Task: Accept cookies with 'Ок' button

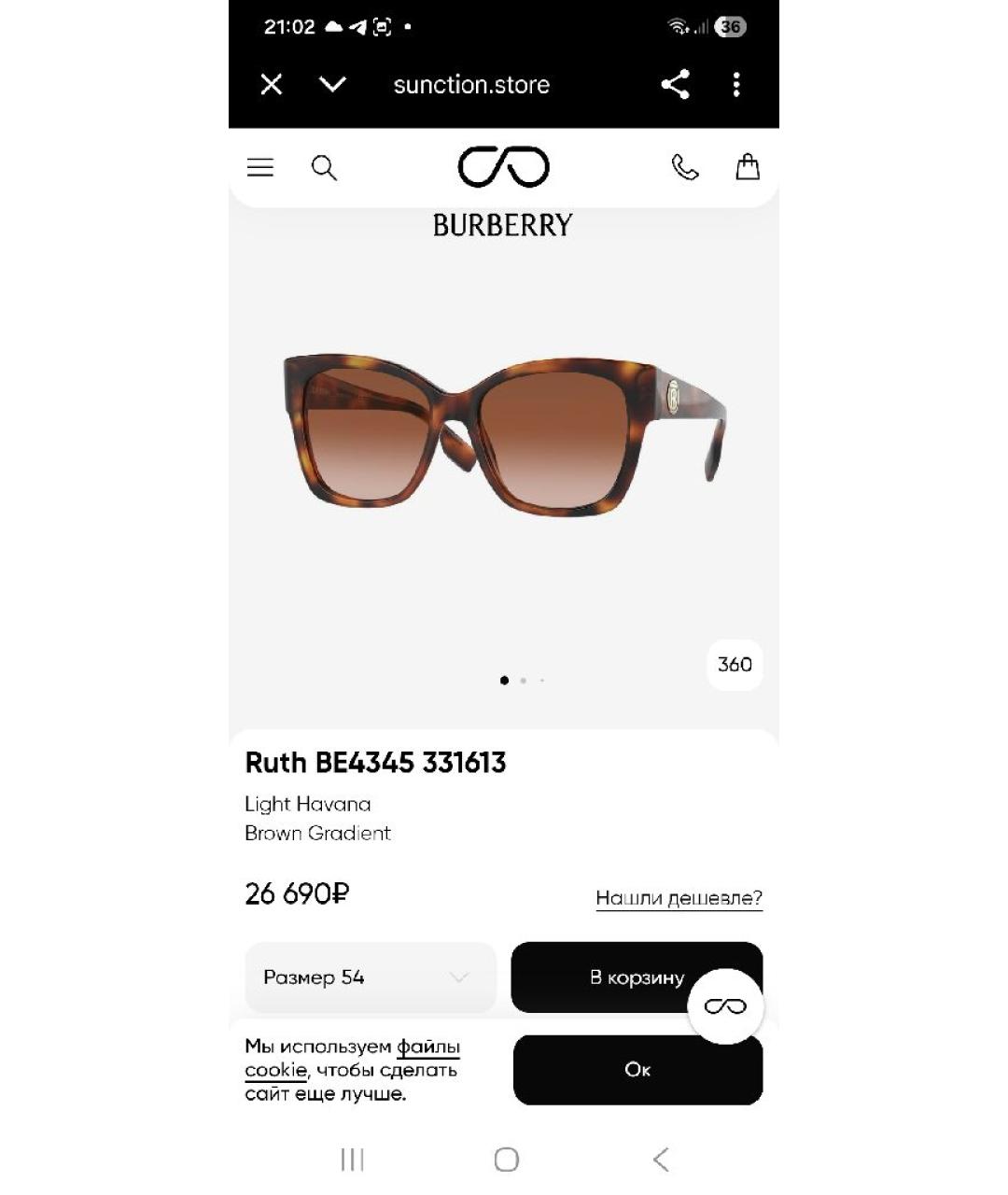Action: point(637,1070)
